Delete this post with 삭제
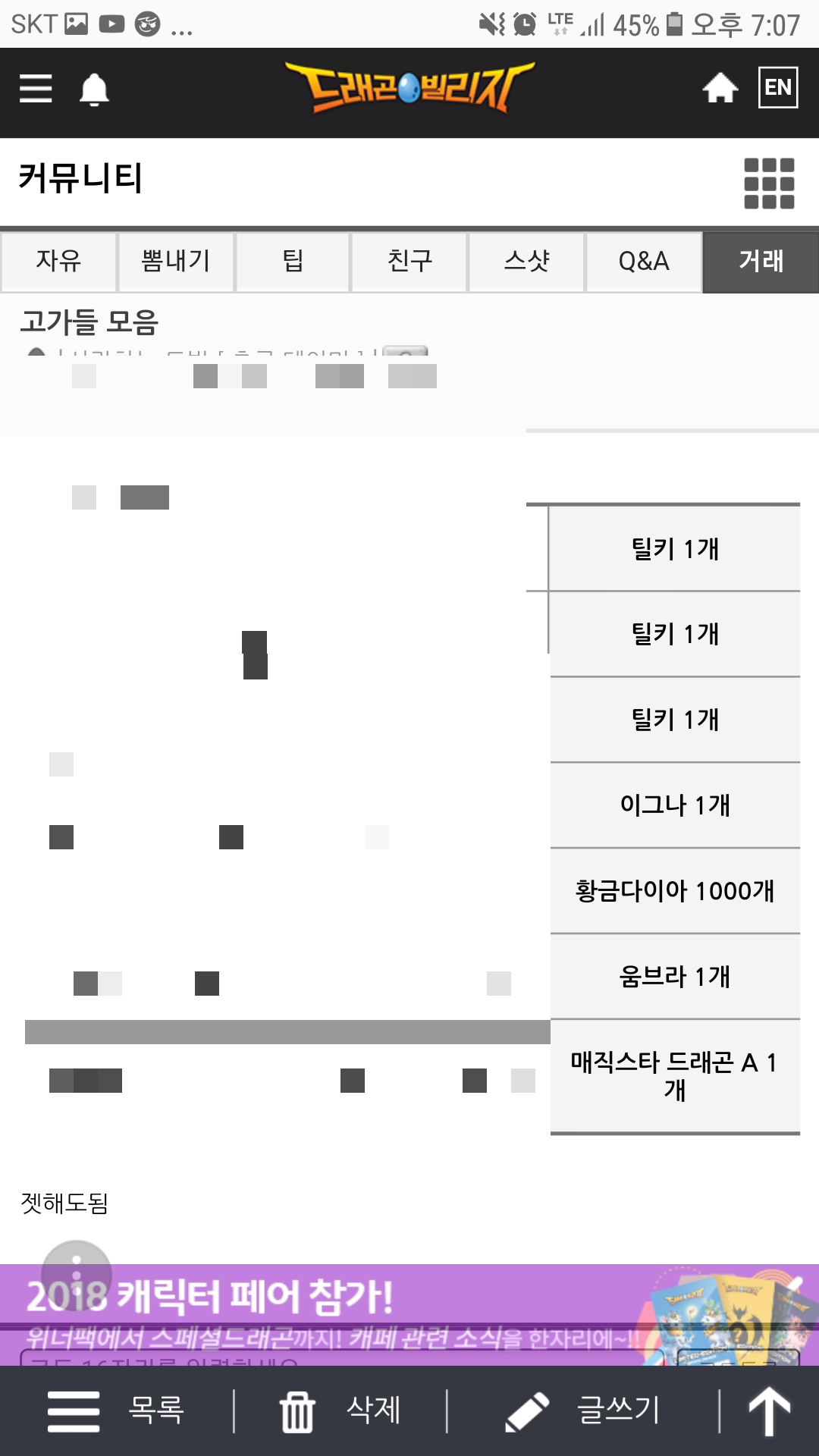The width and height of the screenshot is (819, 1456). pos(341,1410)
